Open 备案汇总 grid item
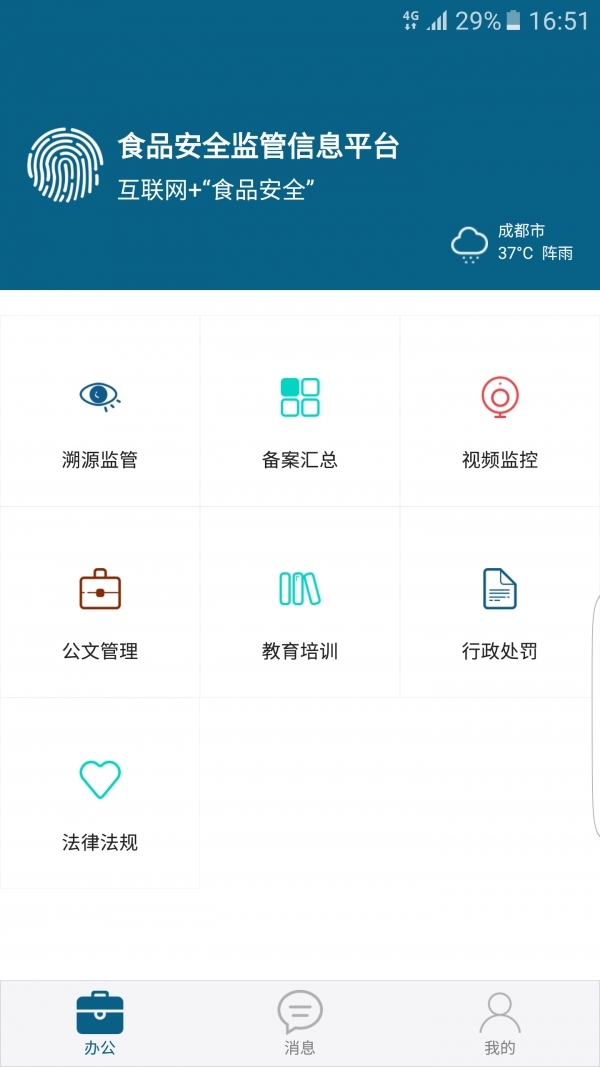Image resolution: width=600 pixels, height=1067 pixels. coord(300,412)
